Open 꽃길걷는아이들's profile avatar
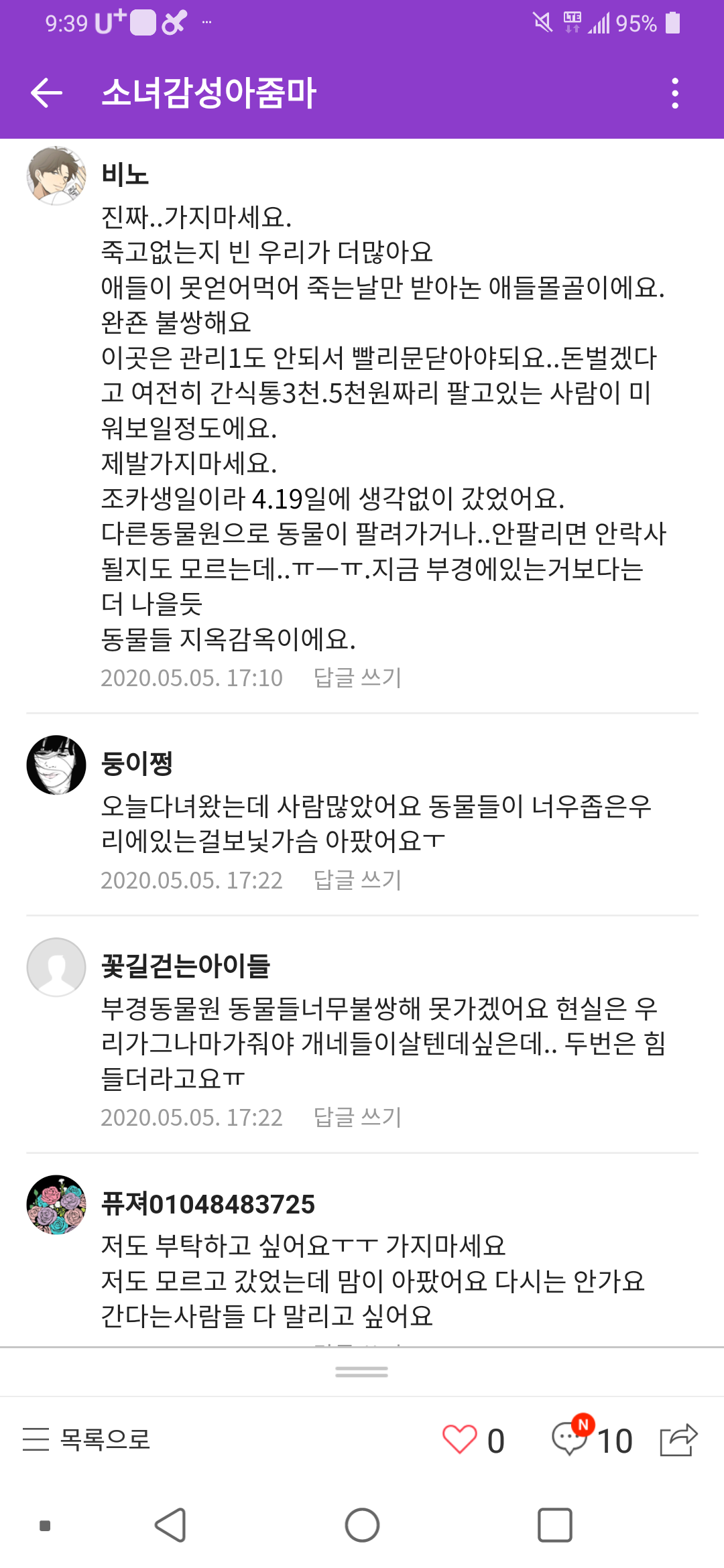Image resolution: width=724 pixels, height=1568 pixels. coord(56,967)
